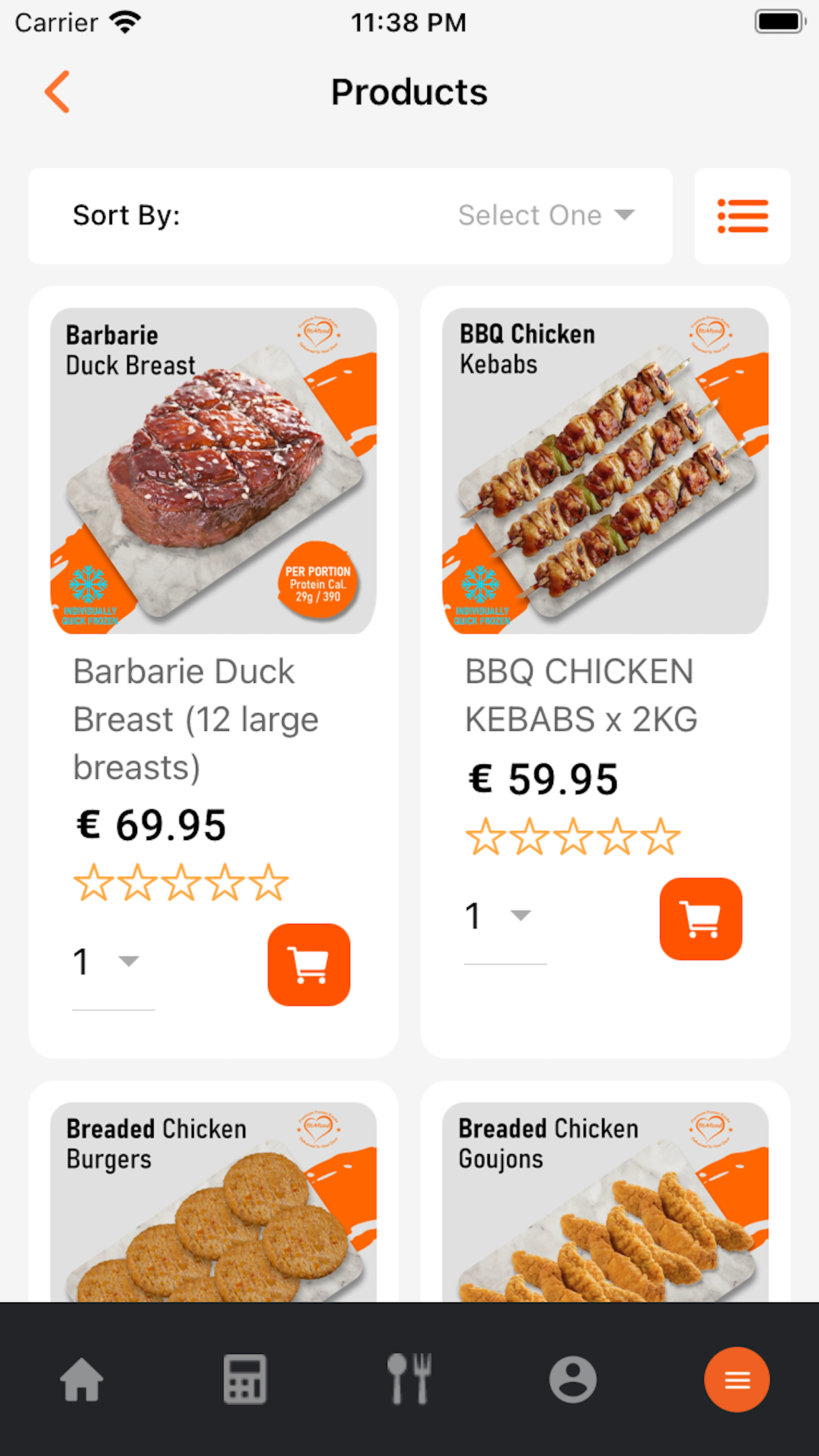Add BBQ Chicken Kebabs to cart
Image resolution: width=819 pixels, height=1456 pixels.
pos(700,919)
